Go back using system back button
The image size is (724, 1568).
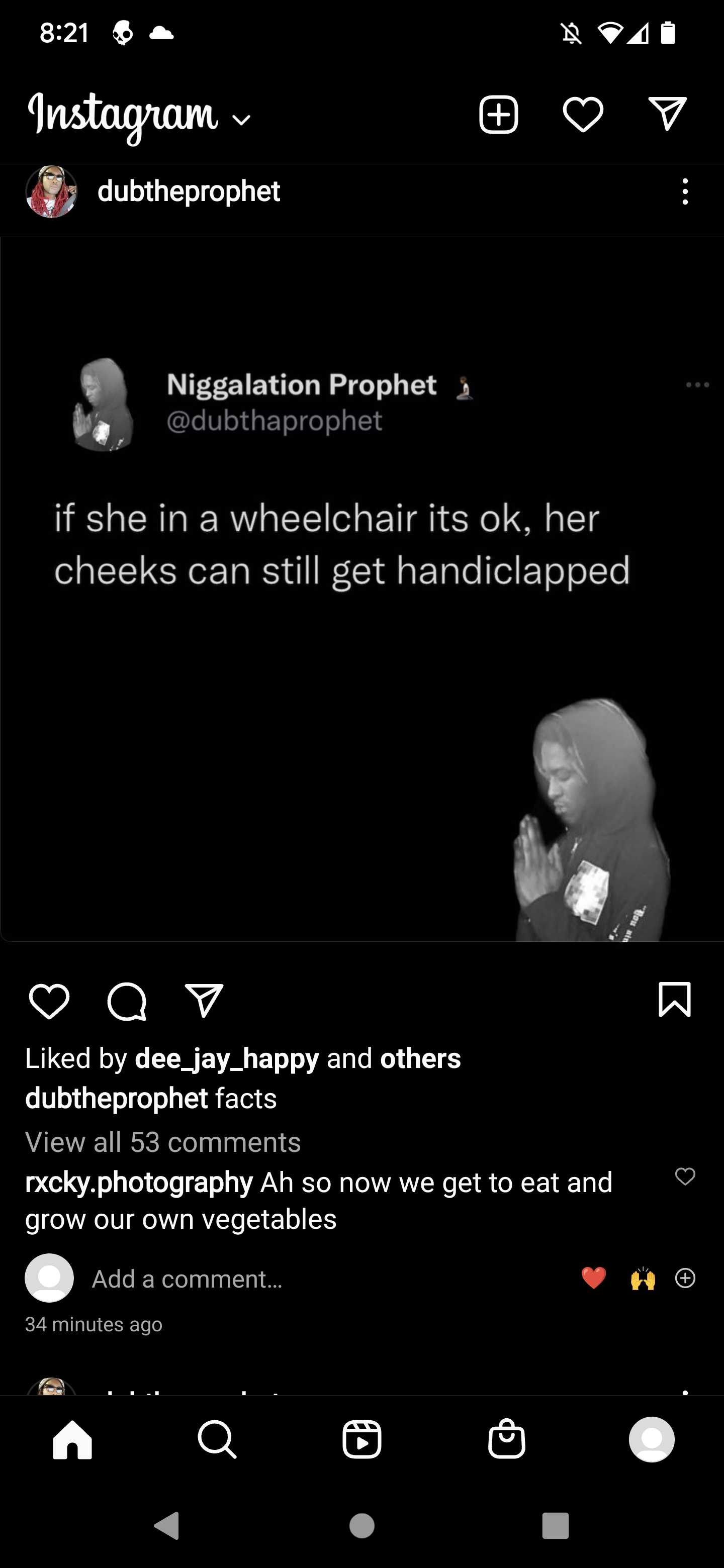click(167, 1526)
